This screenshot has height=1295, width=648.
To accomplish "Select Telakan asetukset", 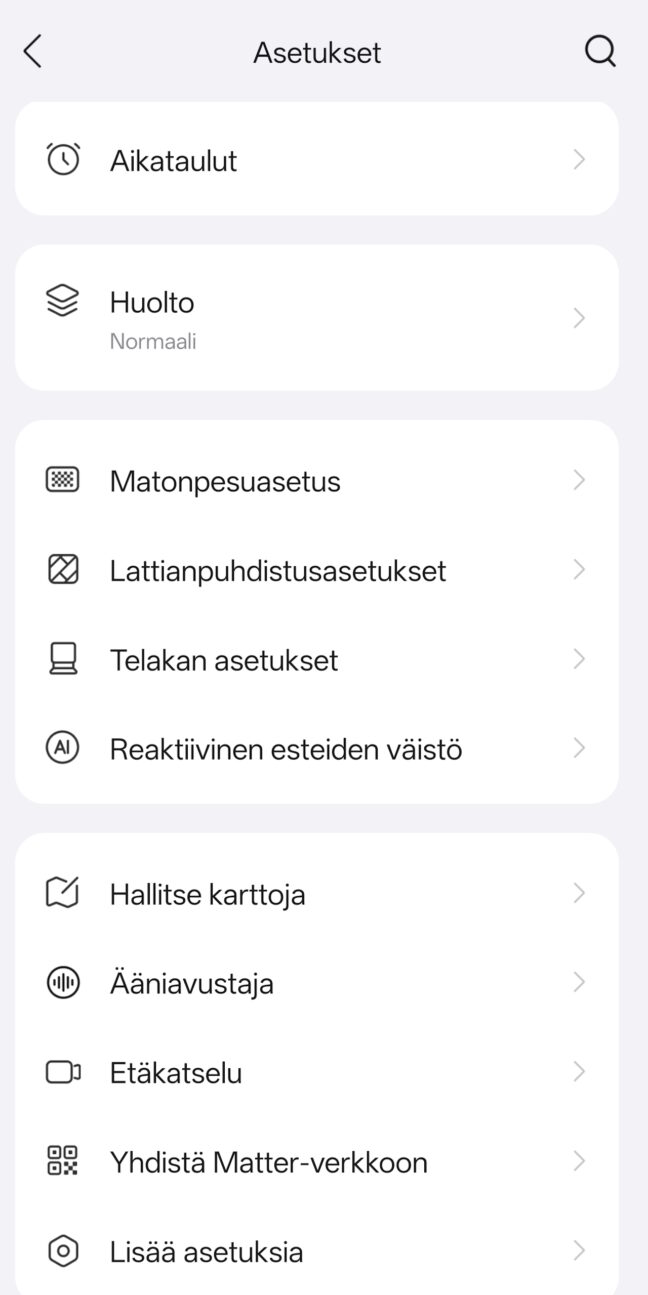I will tap(316, 660).
